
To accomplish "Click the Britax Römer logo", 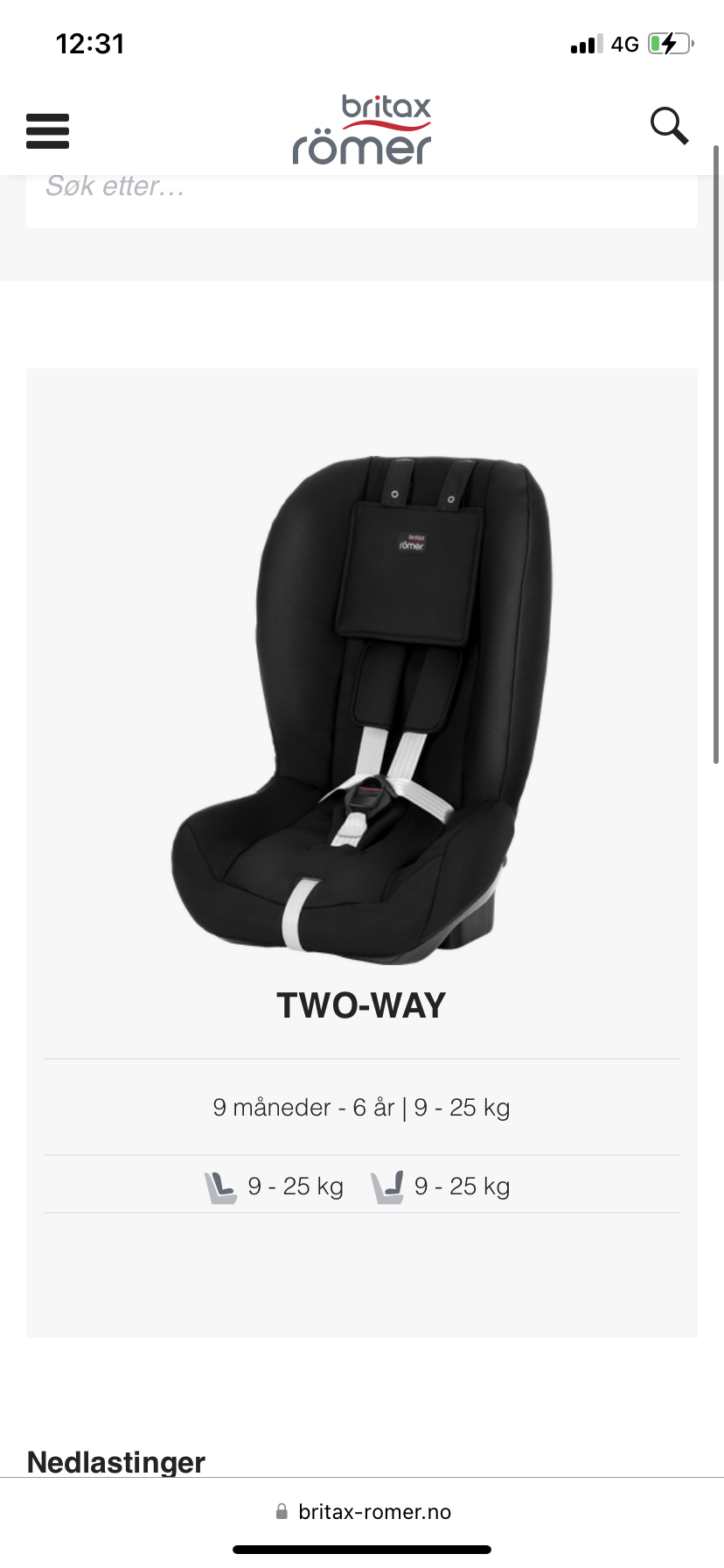I will (x=360, y=127).
